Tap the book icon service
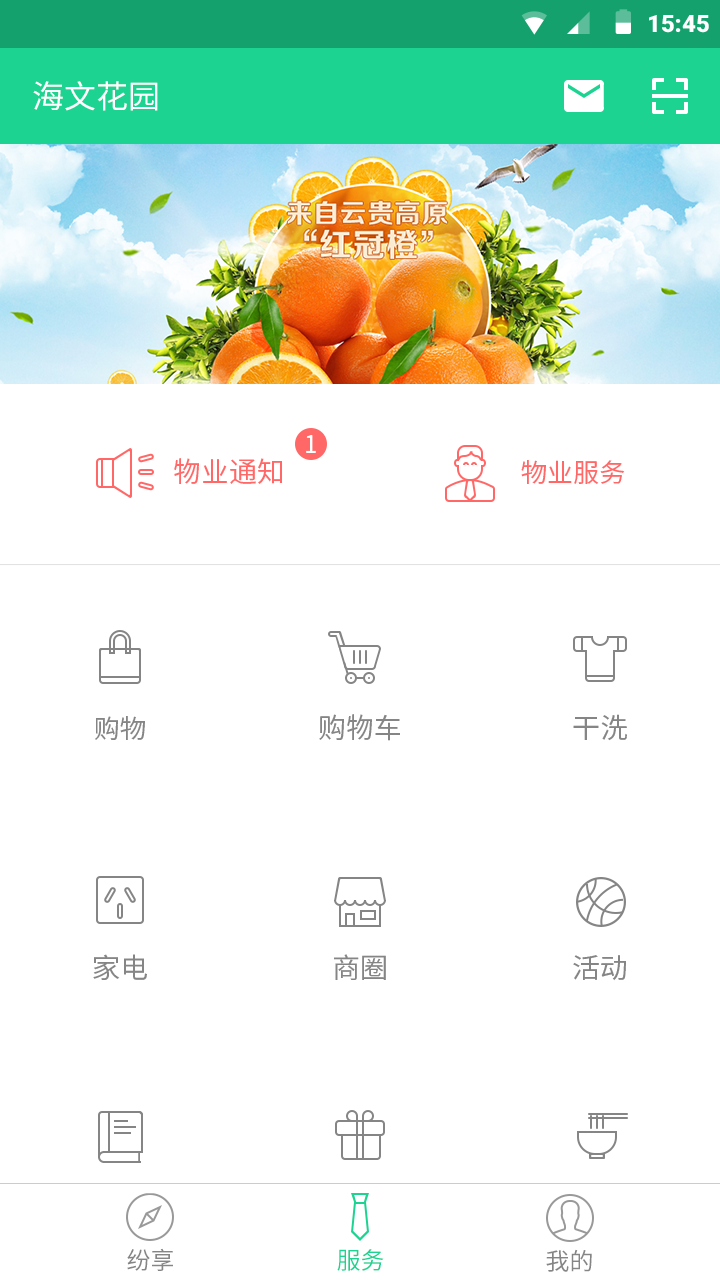 click(120, 1137)
